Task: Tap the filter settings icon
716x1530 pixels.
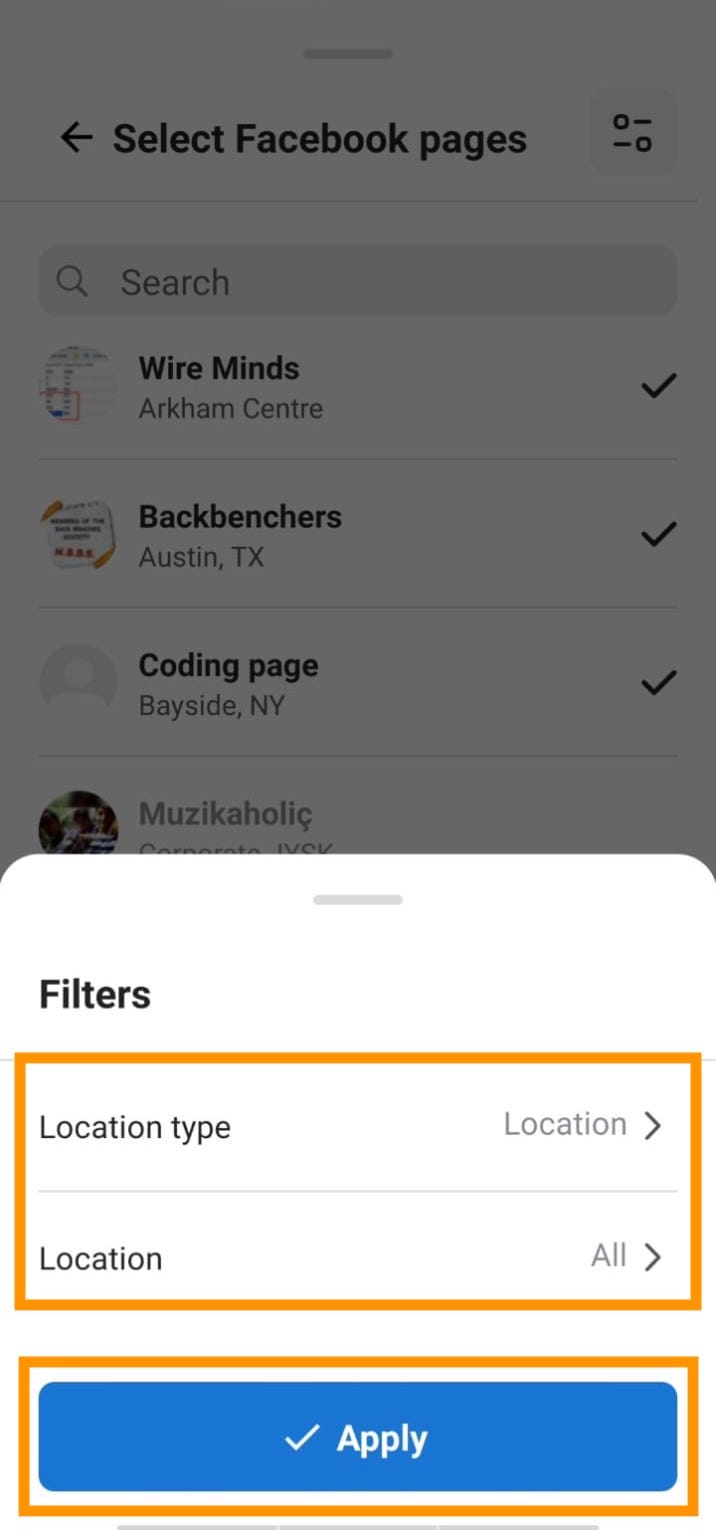Action: [633, 132]
